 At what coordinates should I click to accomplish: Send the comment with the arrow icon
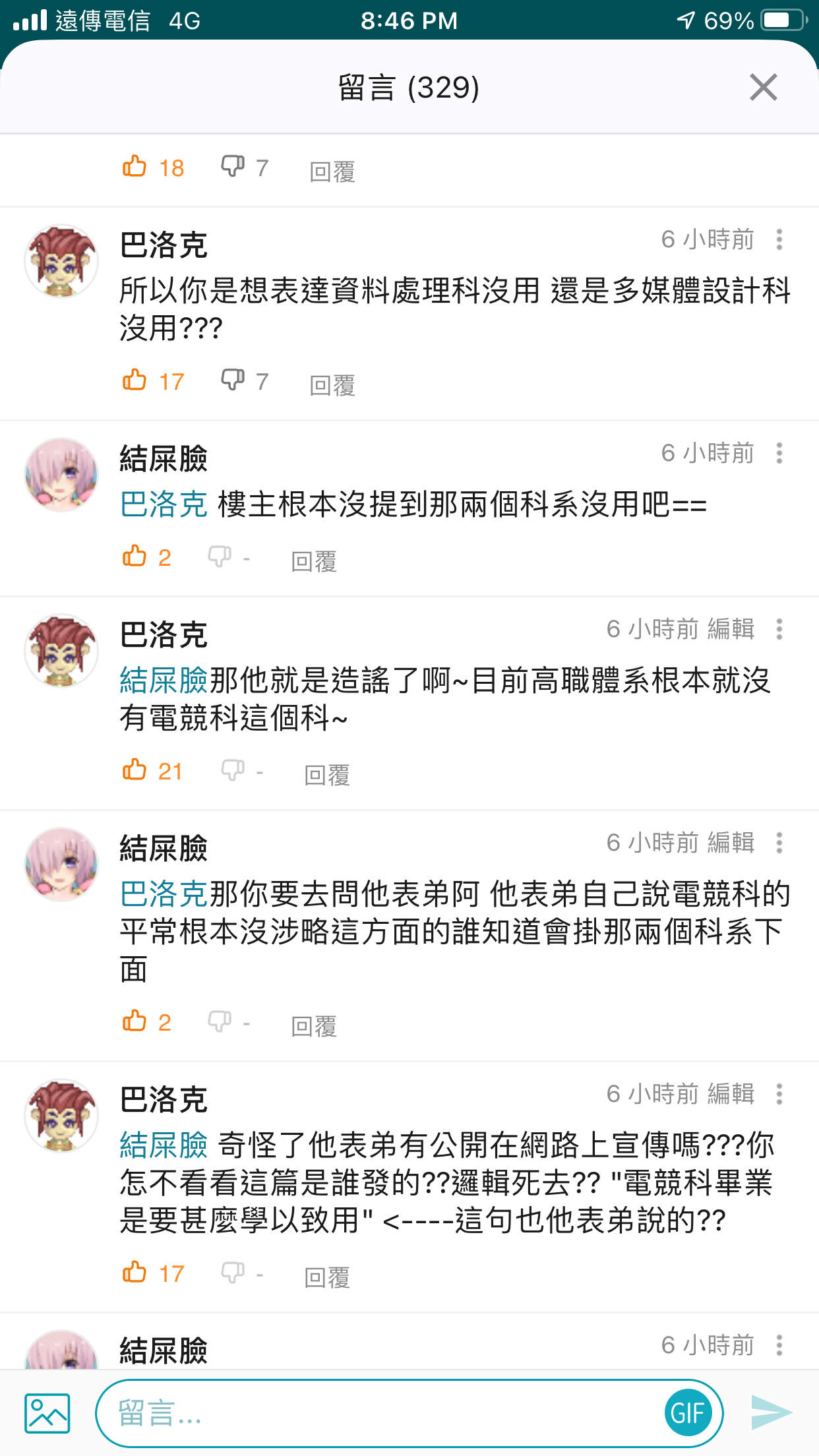tap(771, 1413)
